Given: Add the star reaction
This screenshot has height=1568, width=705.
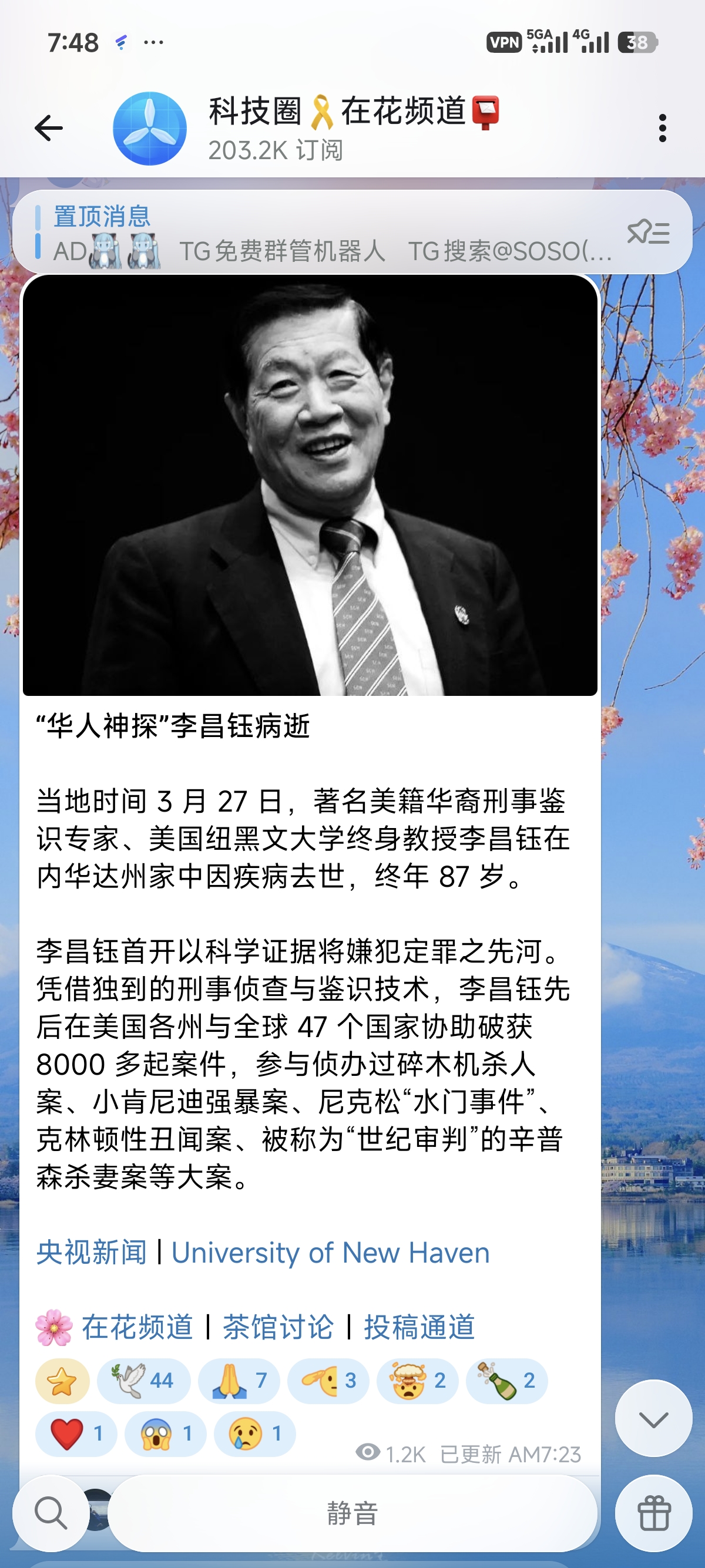Looking at the screenshot, I should [x=62, y=1381].
